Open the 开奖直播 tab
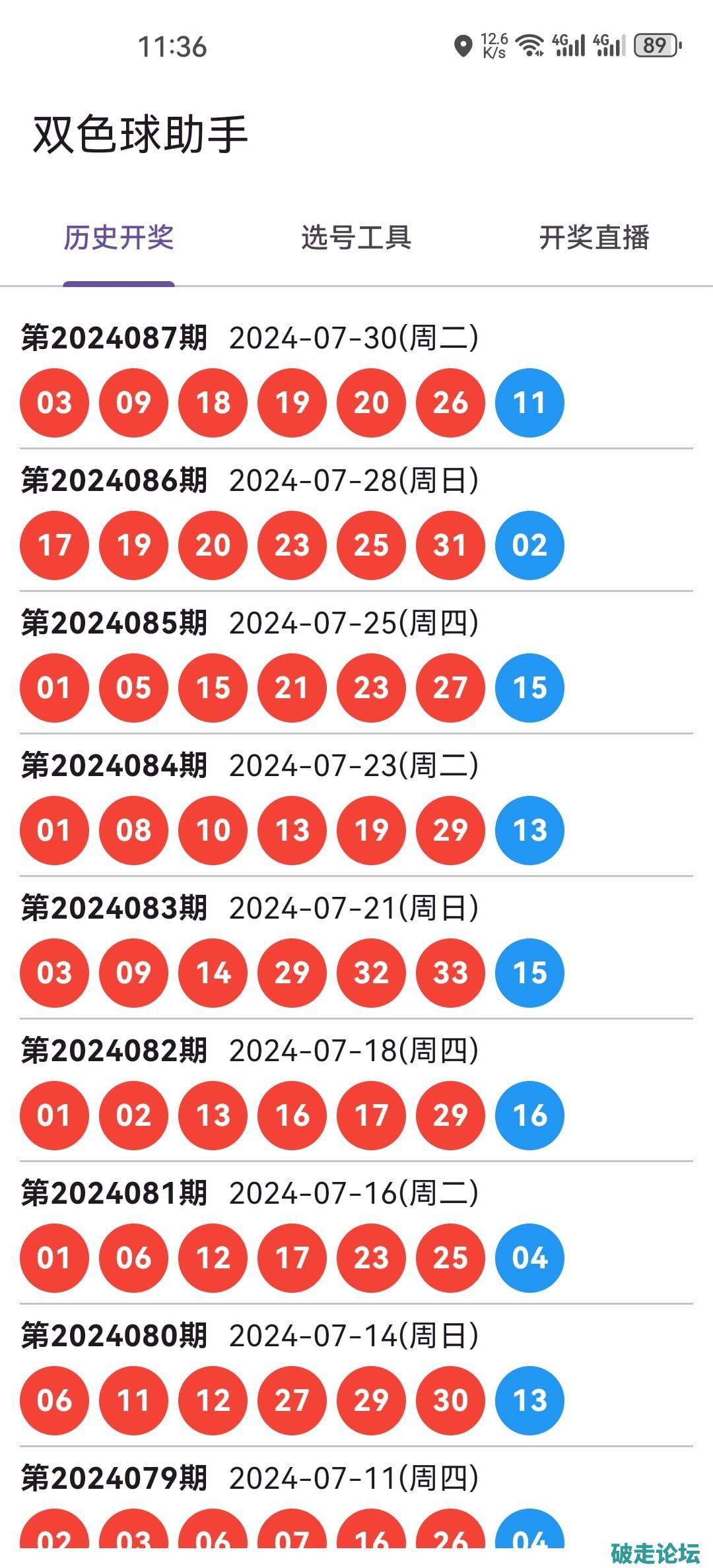 (x=594, y=238)
